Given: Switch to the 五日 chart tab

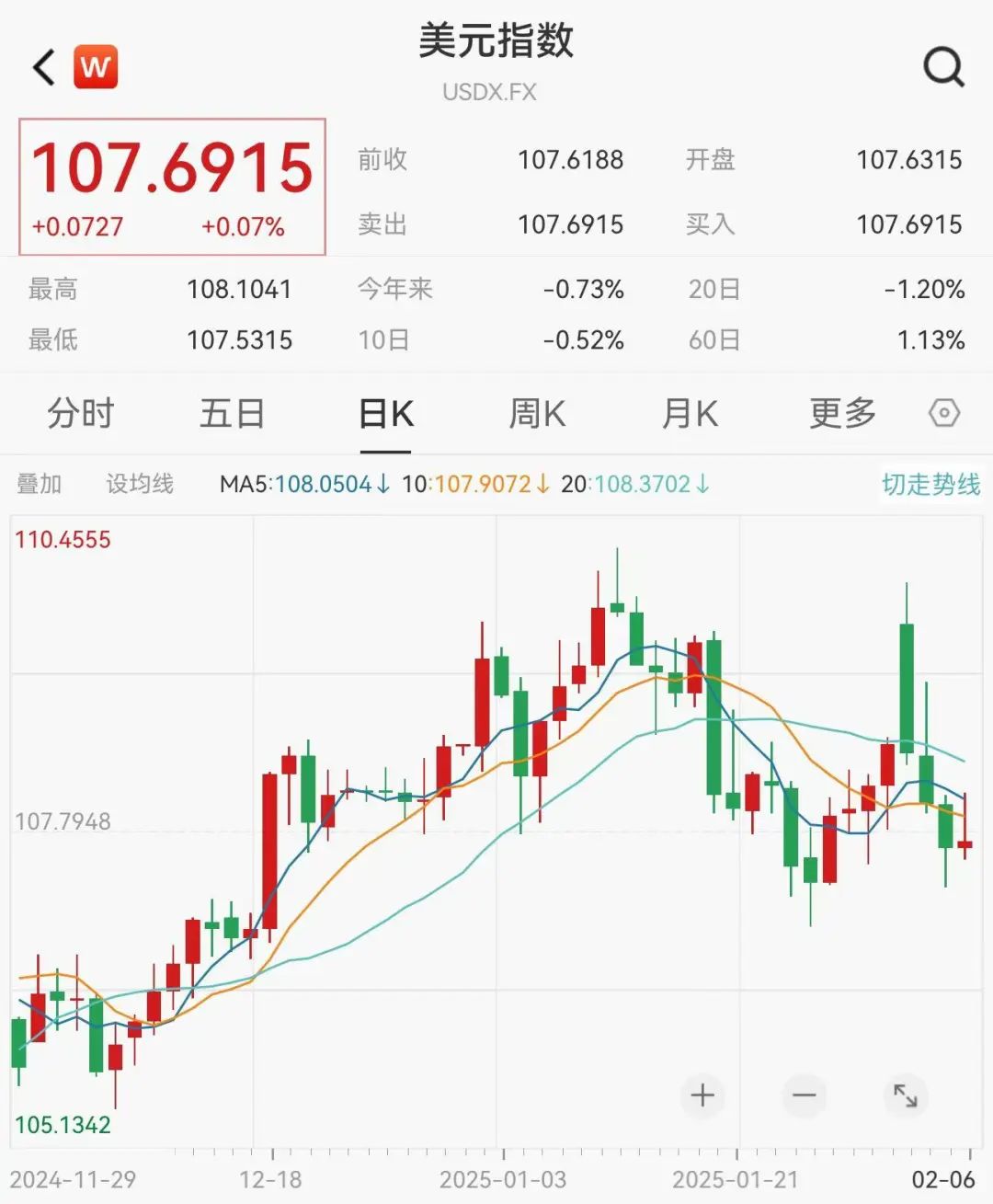Looking at the screenshot, I should pos(233,414).
